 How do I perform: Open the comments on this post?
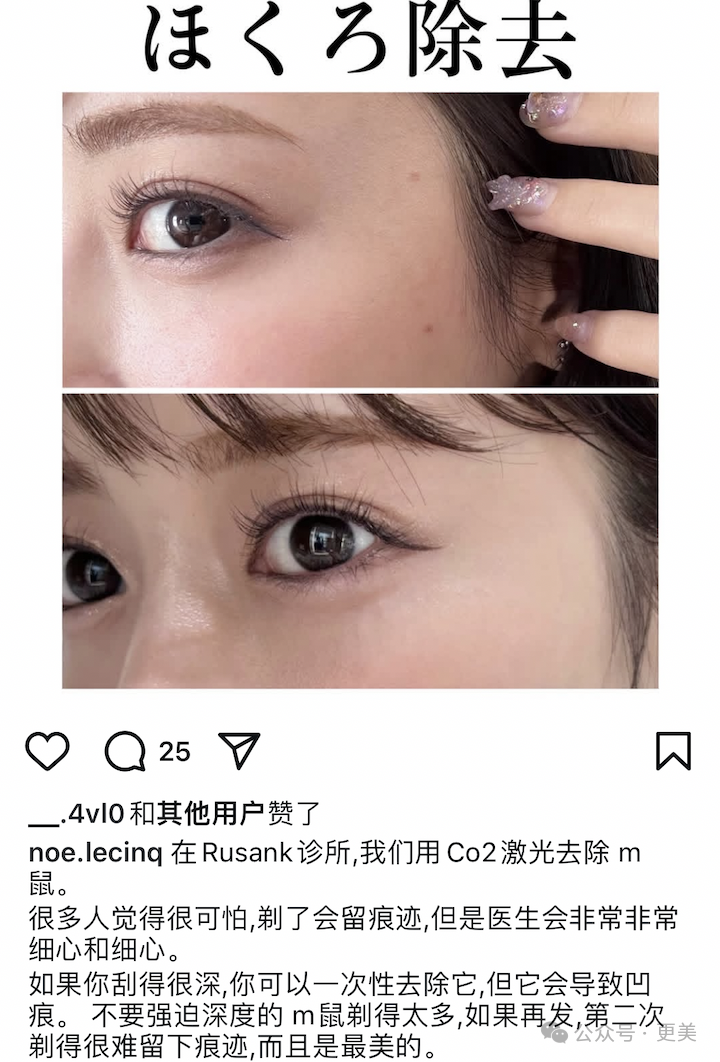pyautogui.click(x=125, y=750)
